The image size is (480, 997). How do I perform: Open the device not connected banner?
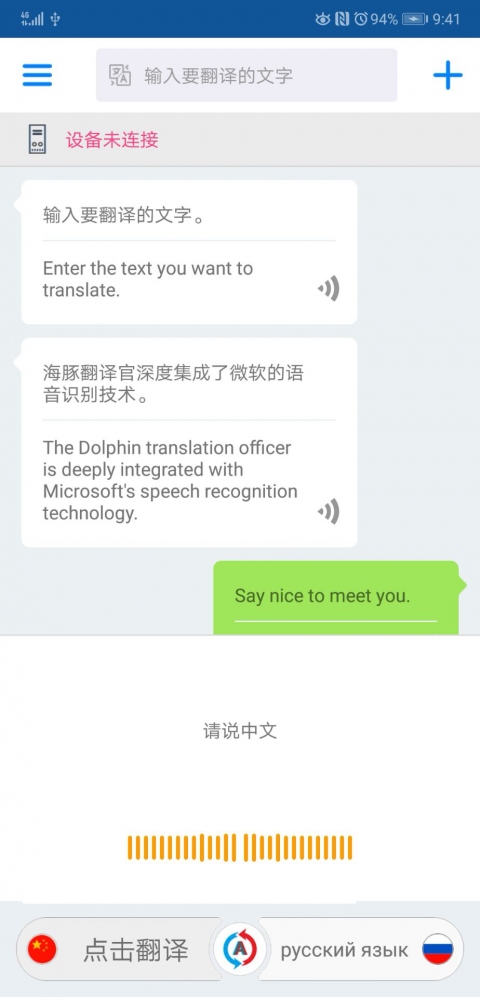point(240,140)
